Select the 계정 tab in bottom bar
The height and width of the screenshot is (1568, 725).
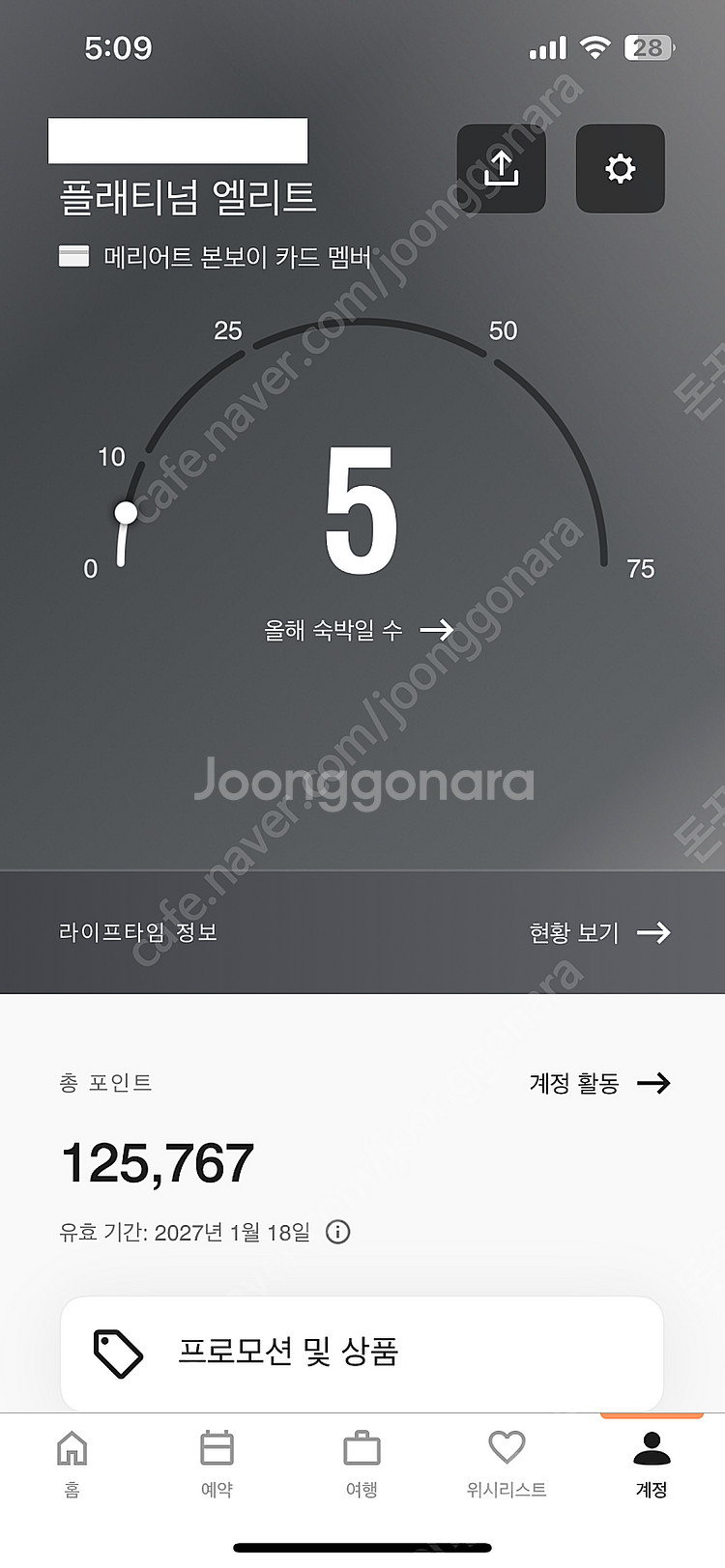[650, 1469]
